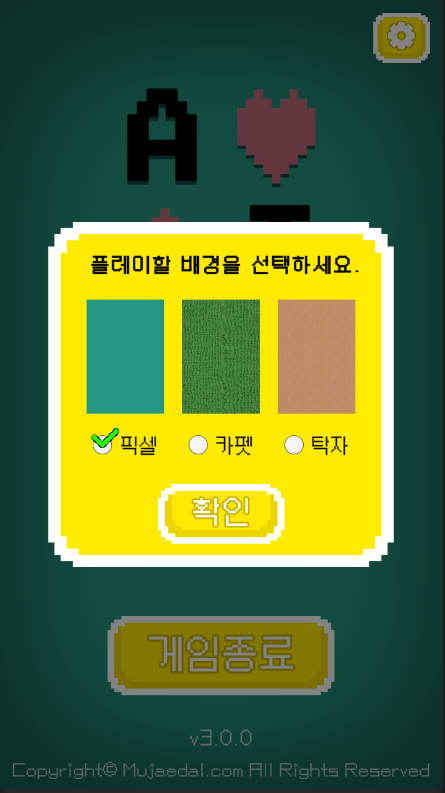Image resolution: width=445 pixels, height=793 pixels.
Task: Tap the brown table texture preview
Action: (x=317, y=357)
